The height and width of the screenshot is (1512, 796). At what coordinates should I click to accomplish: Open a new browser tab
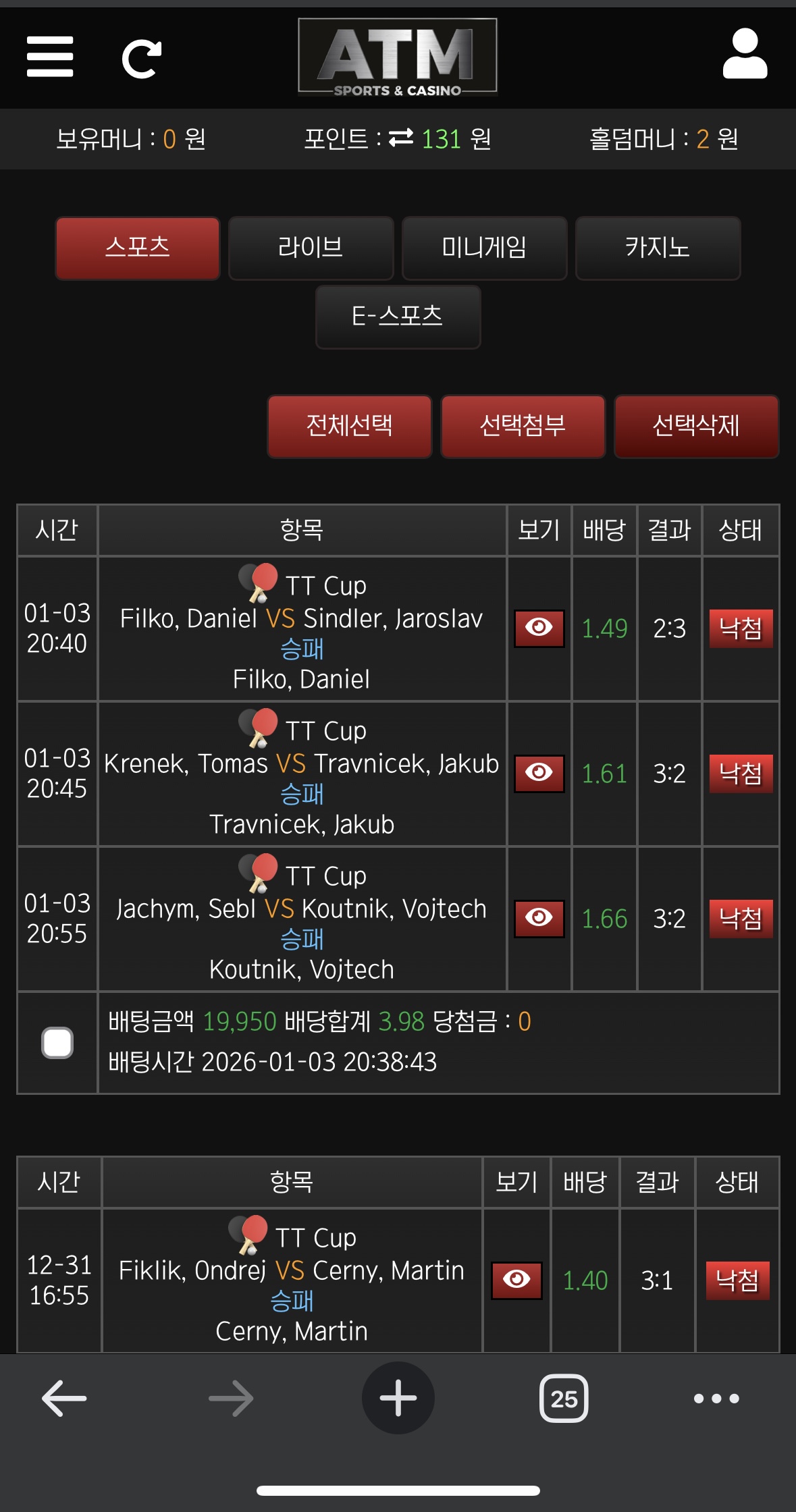(x=398, y=1398)
